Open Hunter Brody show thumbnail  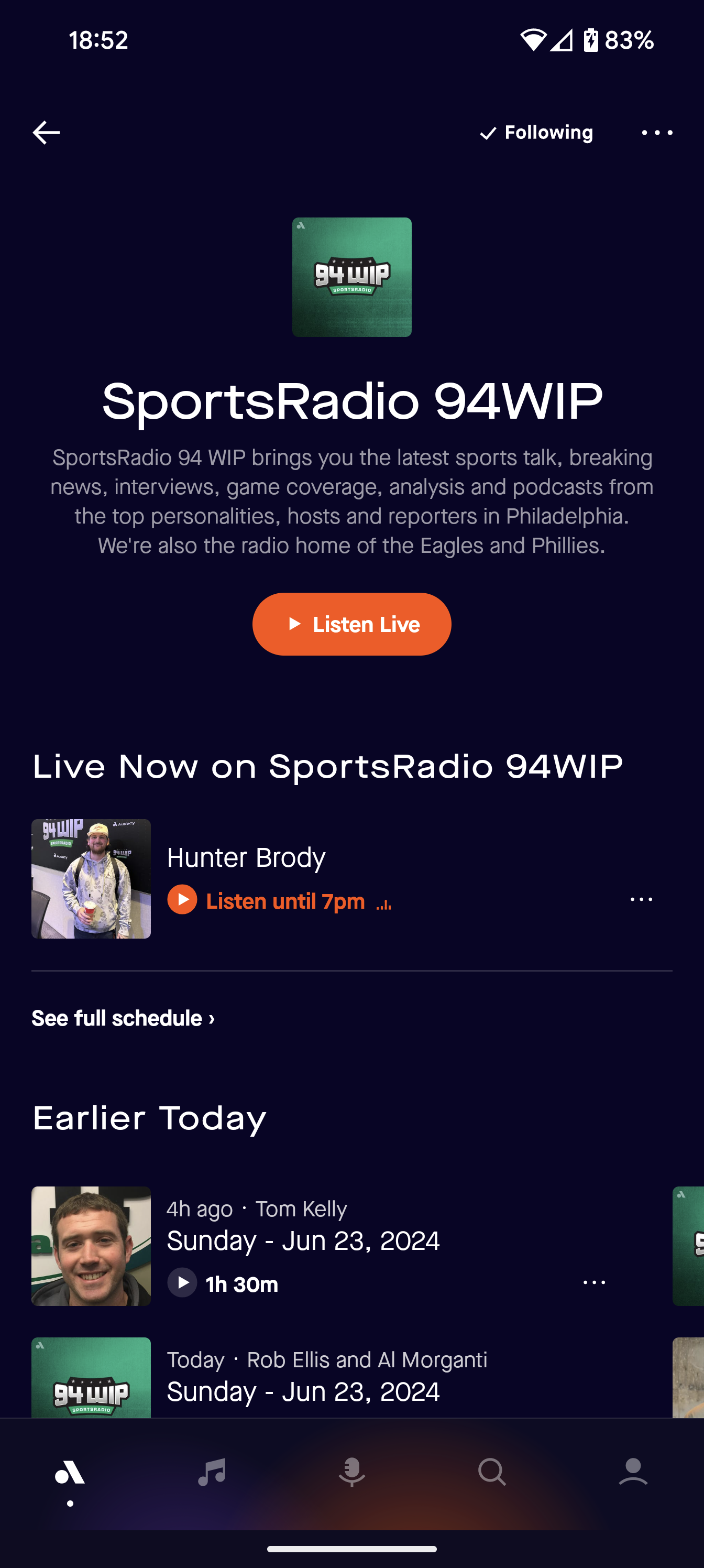[x=91, y=878]
